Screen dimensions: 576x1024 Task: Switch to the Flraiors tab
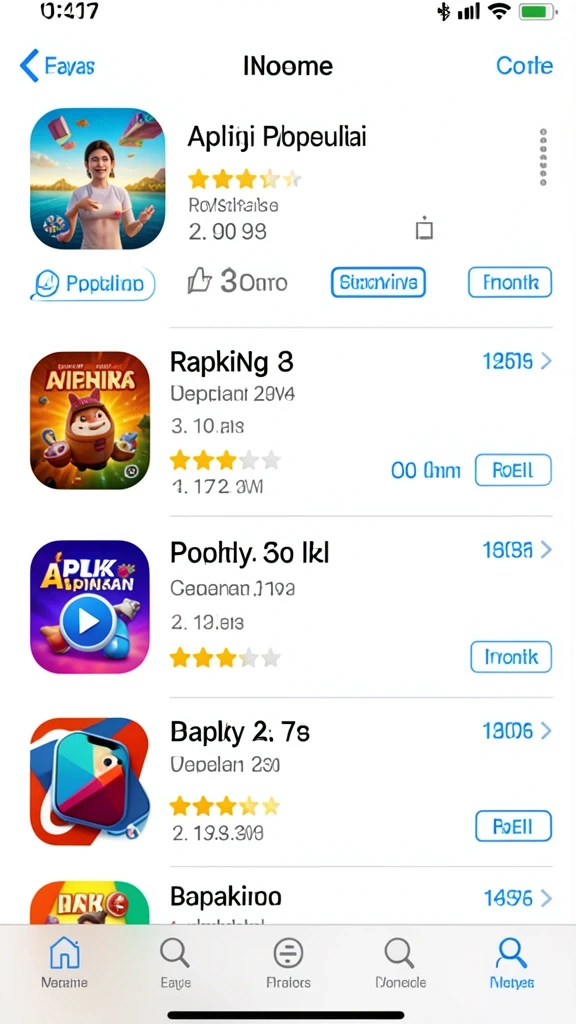[x=289, y=963]
